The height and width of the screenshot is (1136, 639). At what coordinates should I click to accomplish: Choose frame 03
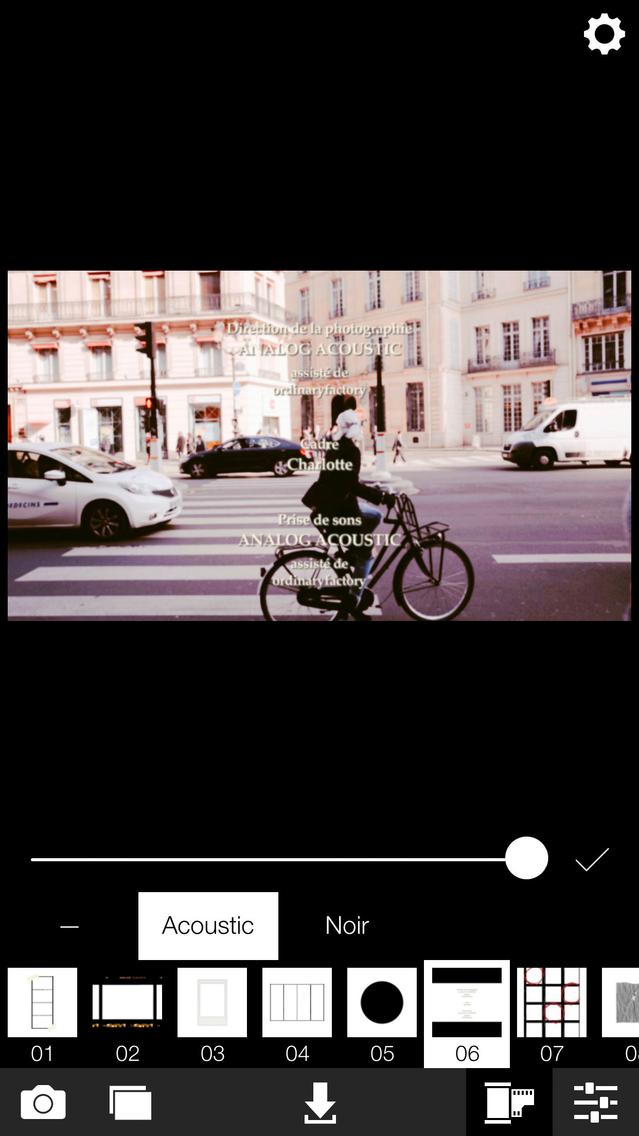(212, 1014)
